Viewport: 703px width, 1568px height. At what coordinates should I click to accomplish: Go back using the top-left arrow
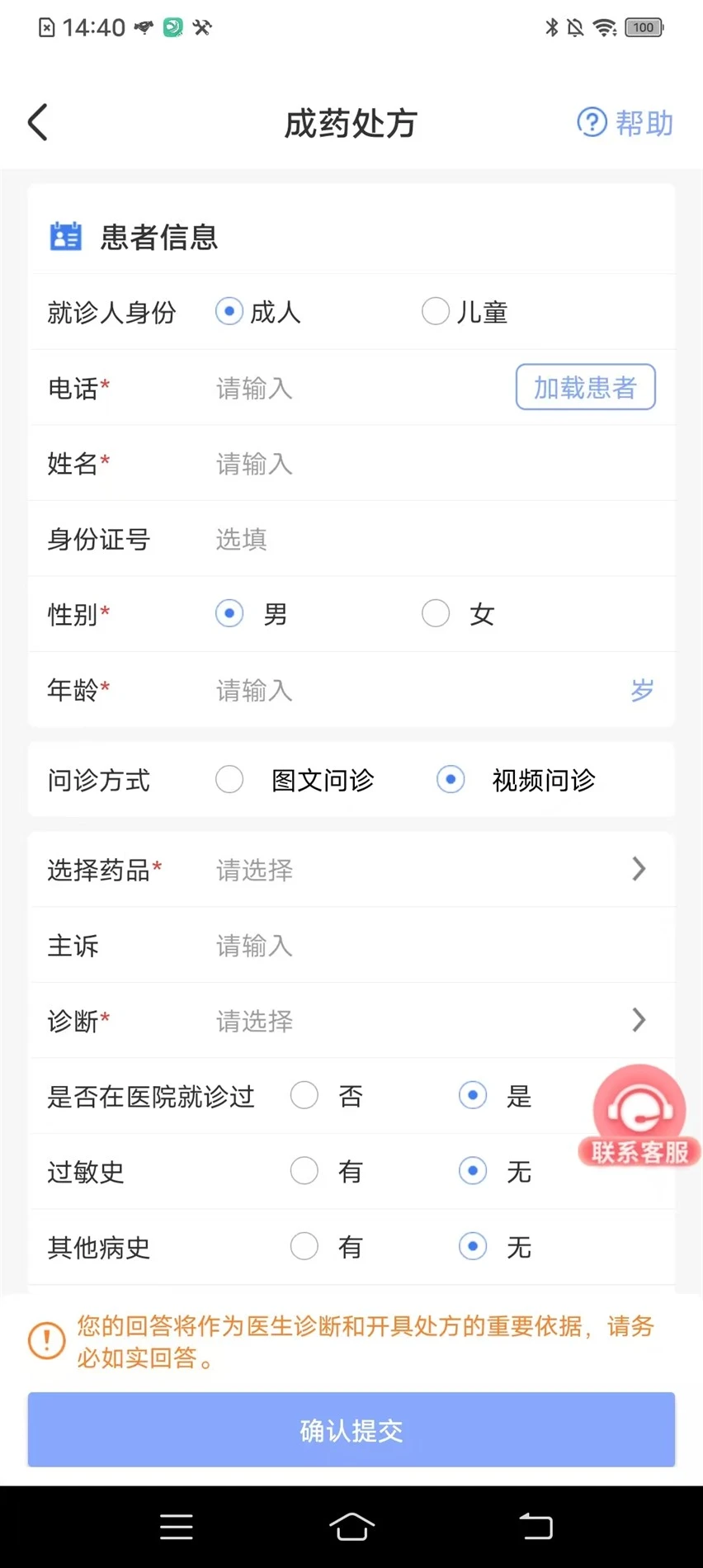[38, 123]
